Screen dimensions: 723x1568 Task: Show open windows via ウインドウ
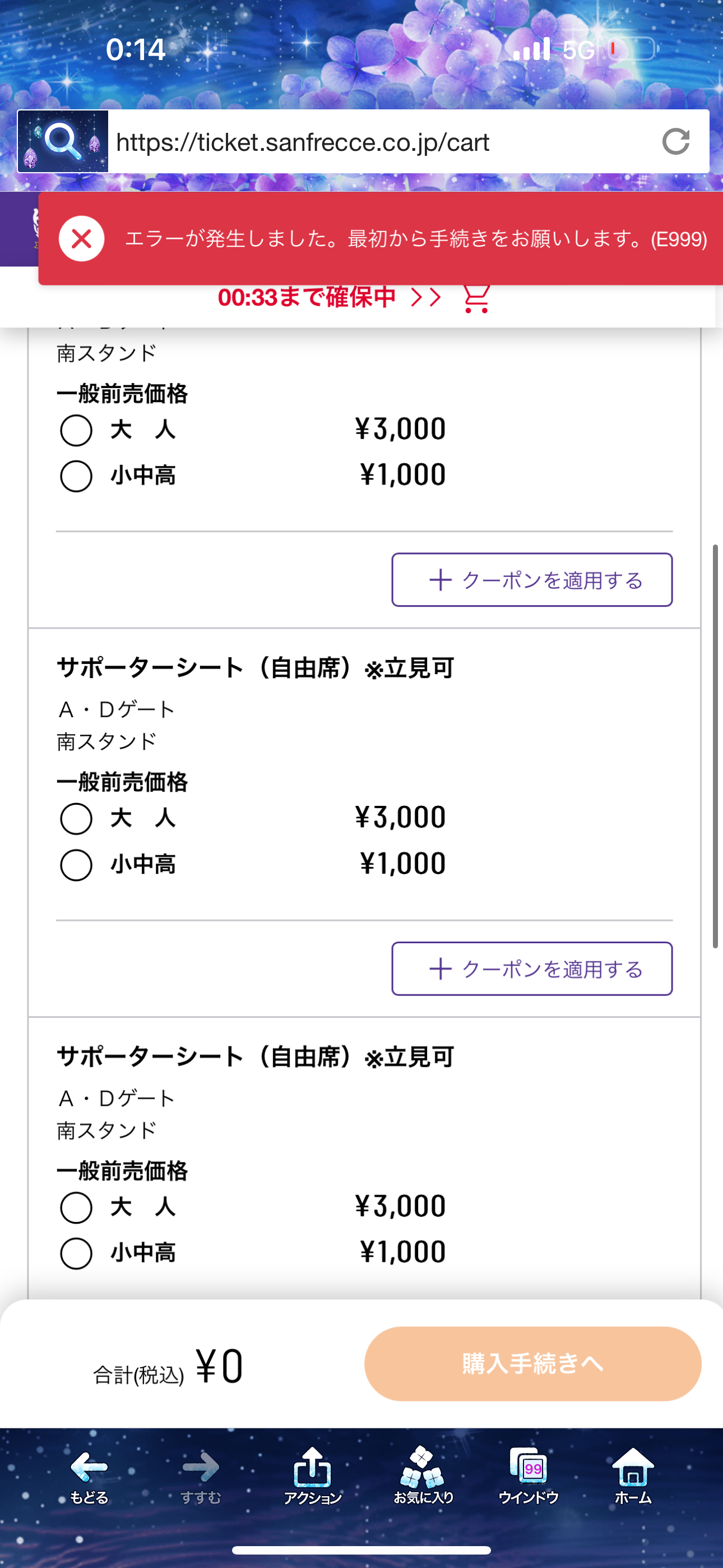coord(529,1477)
